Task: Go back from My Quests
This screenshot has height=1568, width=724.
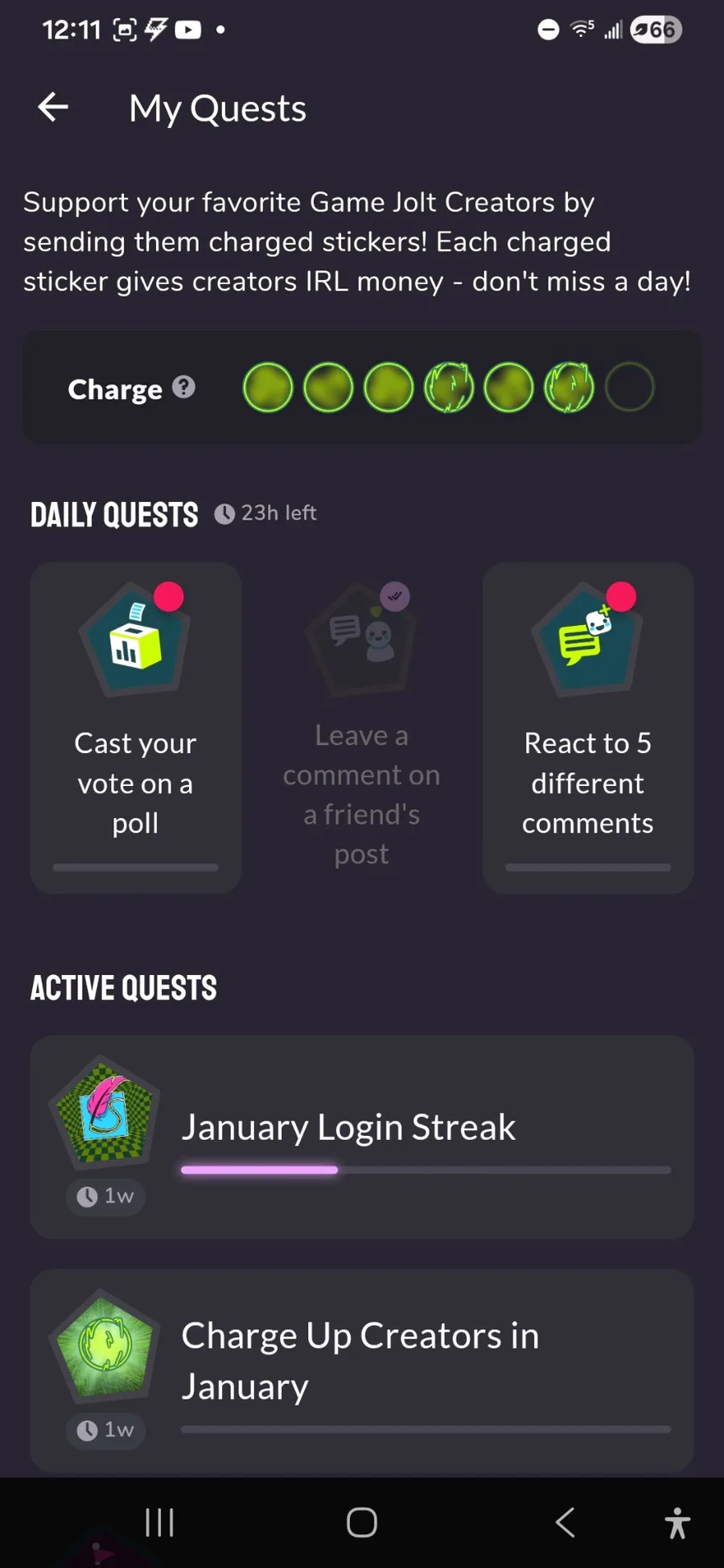Action: 53,107
